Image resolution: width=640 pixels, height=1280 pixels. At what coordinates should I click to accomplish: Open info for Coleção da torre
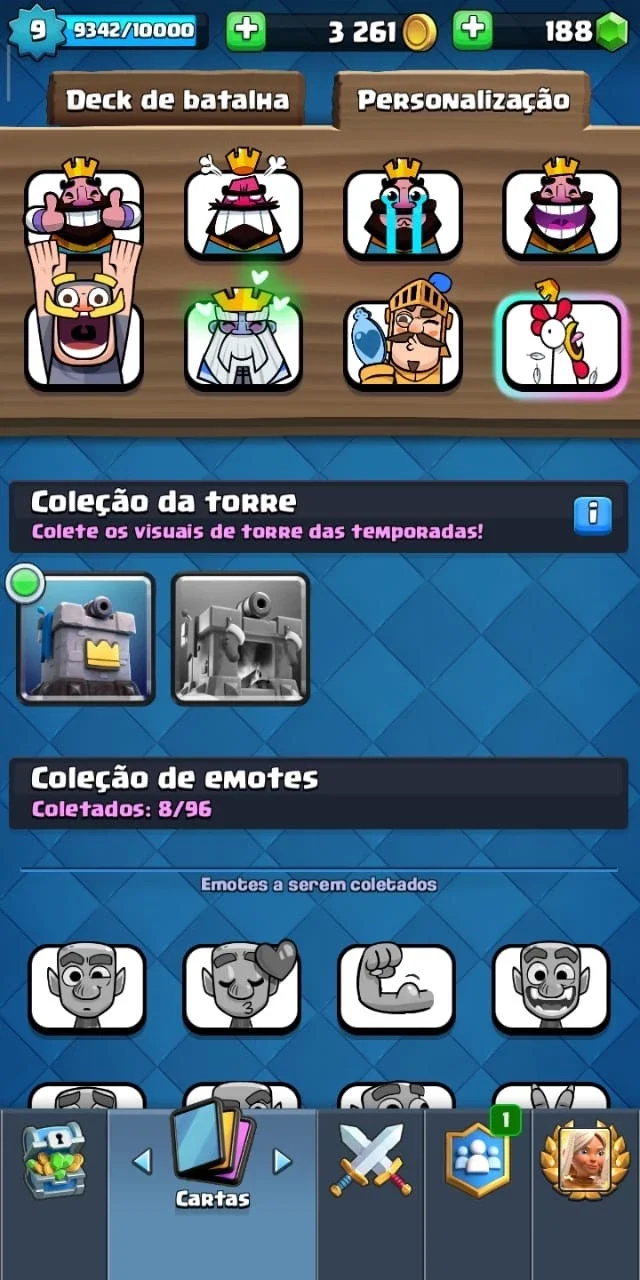(592, 514)
